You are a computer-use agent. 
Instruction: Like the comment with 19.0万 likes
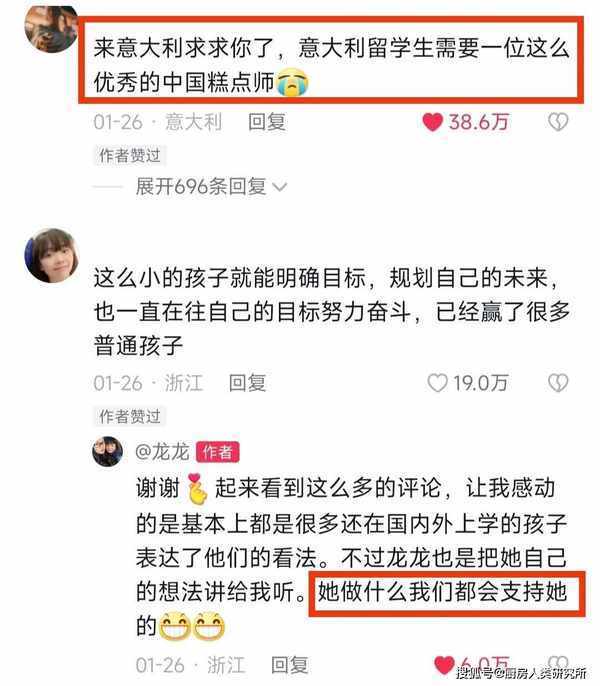point(437,382)
